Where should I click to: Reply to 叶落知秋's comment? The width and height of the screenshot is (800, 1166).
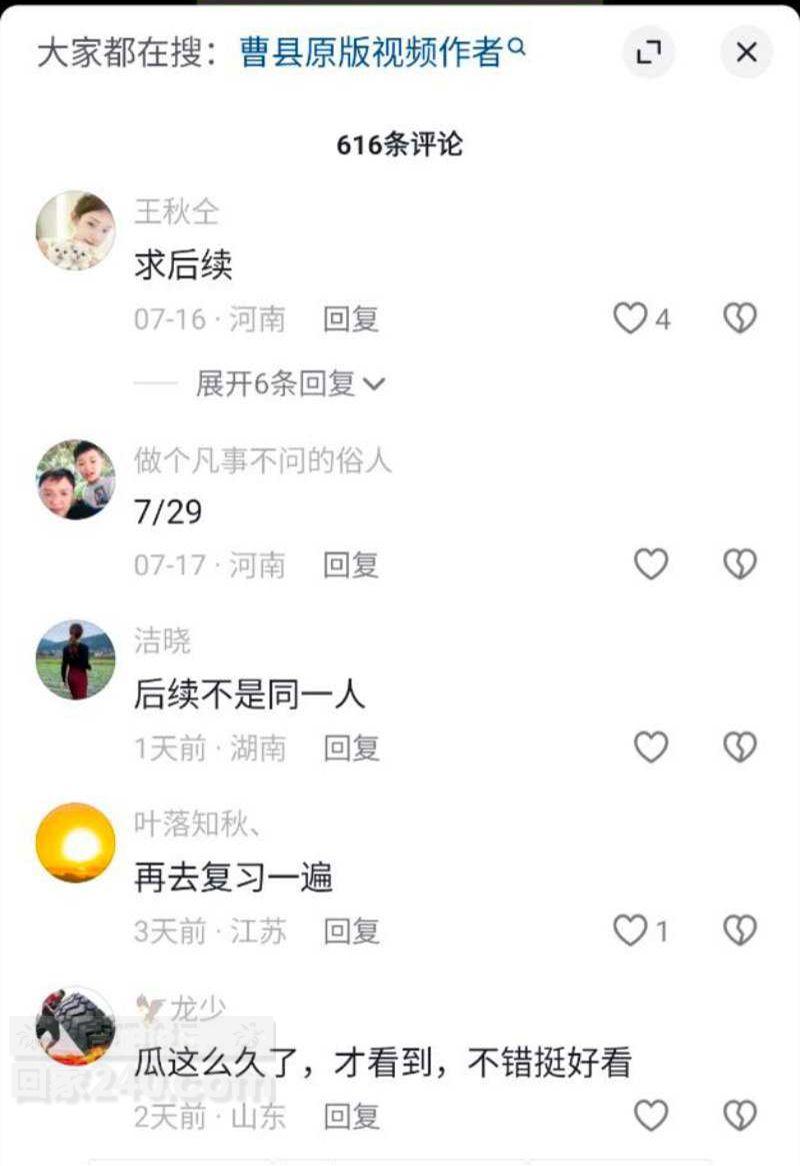click(x=351, y=931)
